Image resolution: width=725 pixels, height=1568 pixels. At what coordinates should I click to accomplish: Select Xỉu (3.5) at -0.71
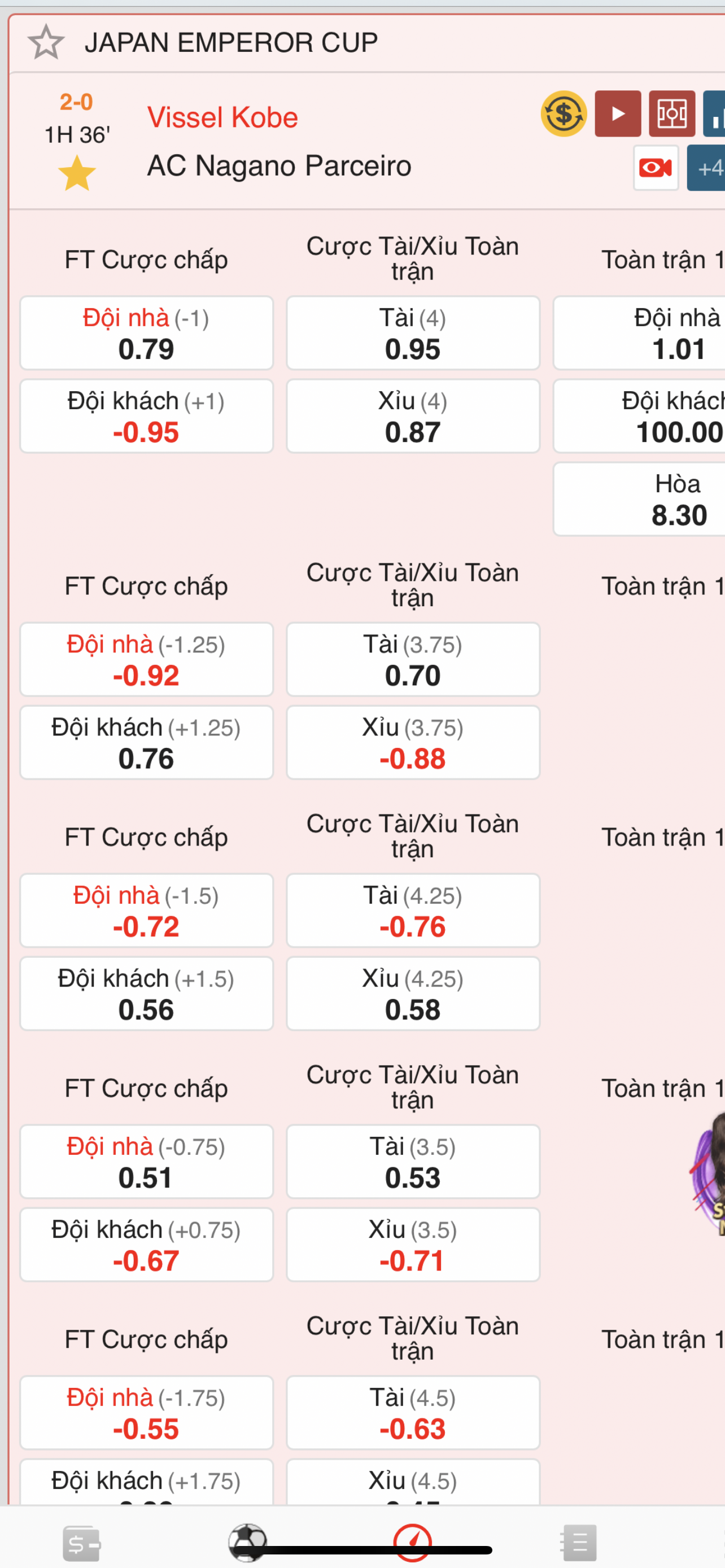click(x=413, y=1245)
